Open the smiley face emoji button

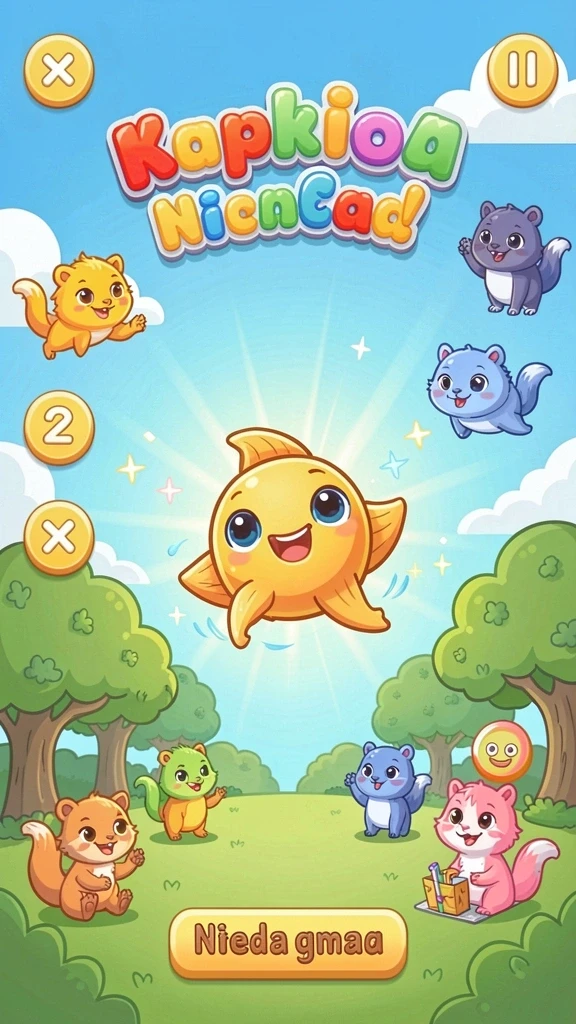click(502, 751)
